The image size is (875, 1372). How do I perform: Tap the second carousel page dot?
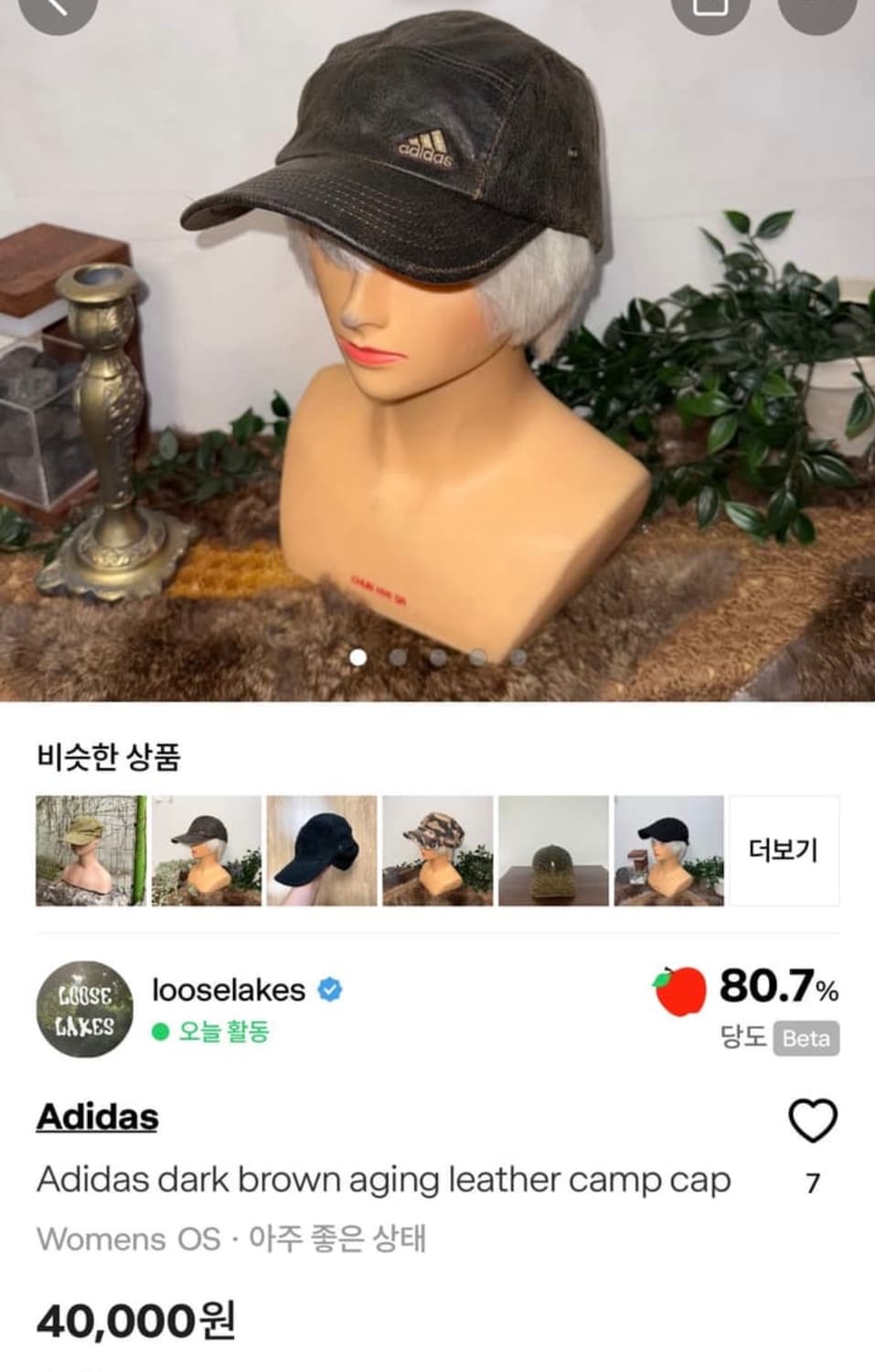[398, 658]
